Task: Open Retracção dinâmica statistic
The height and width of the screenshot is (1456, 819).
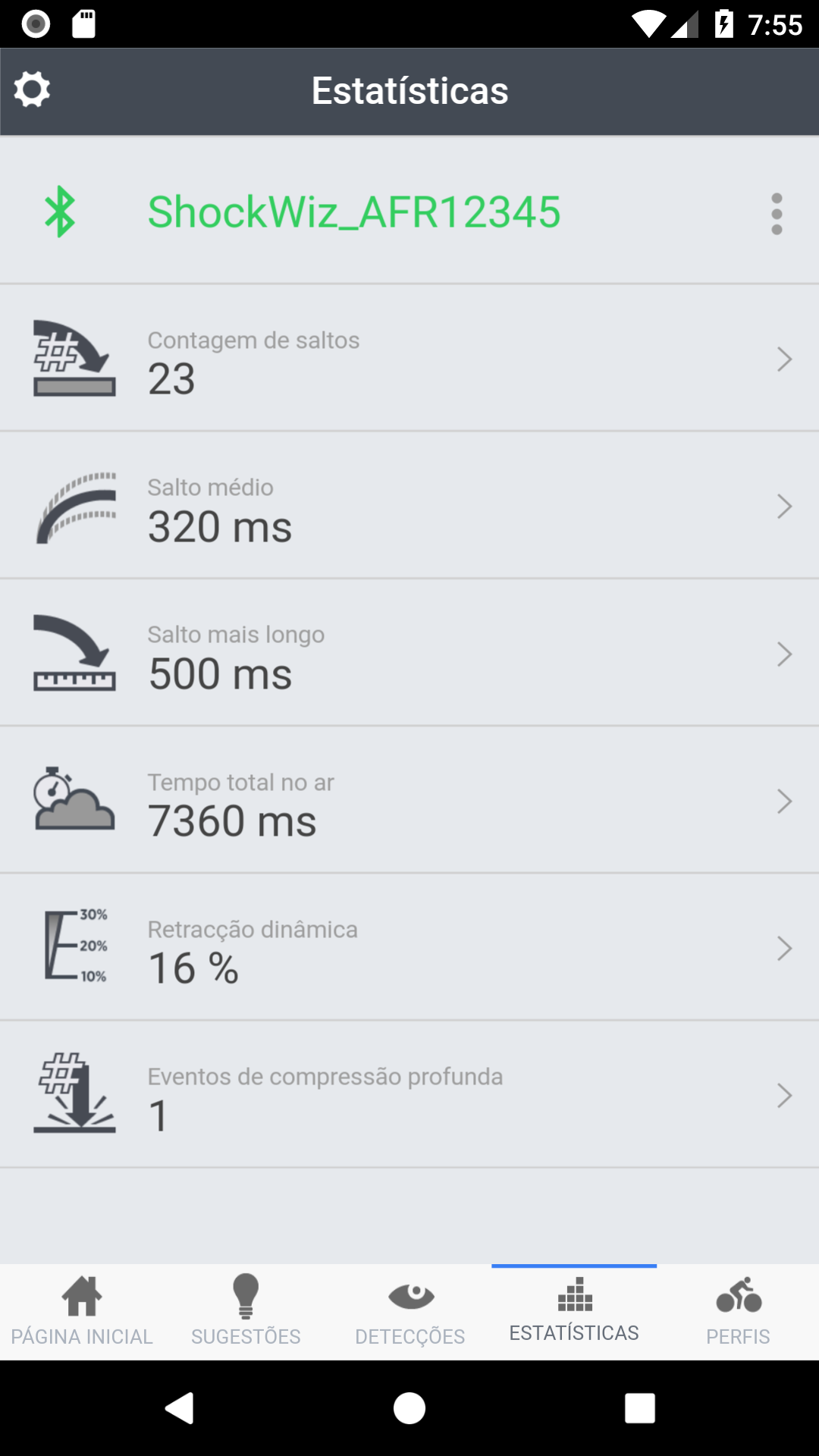Action: (x=409, y=946)
